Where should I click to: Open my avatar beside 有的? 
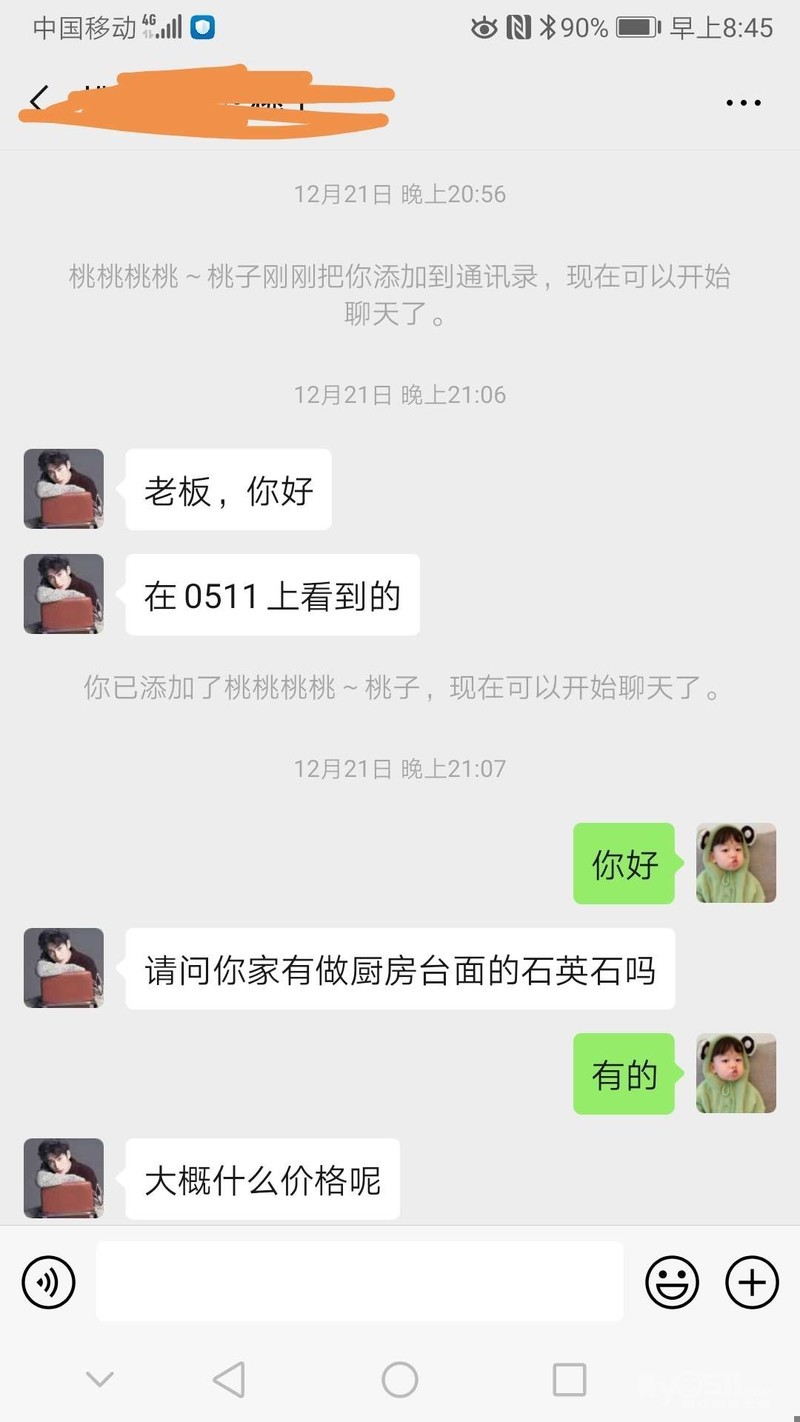click(x=736, y=1073)
